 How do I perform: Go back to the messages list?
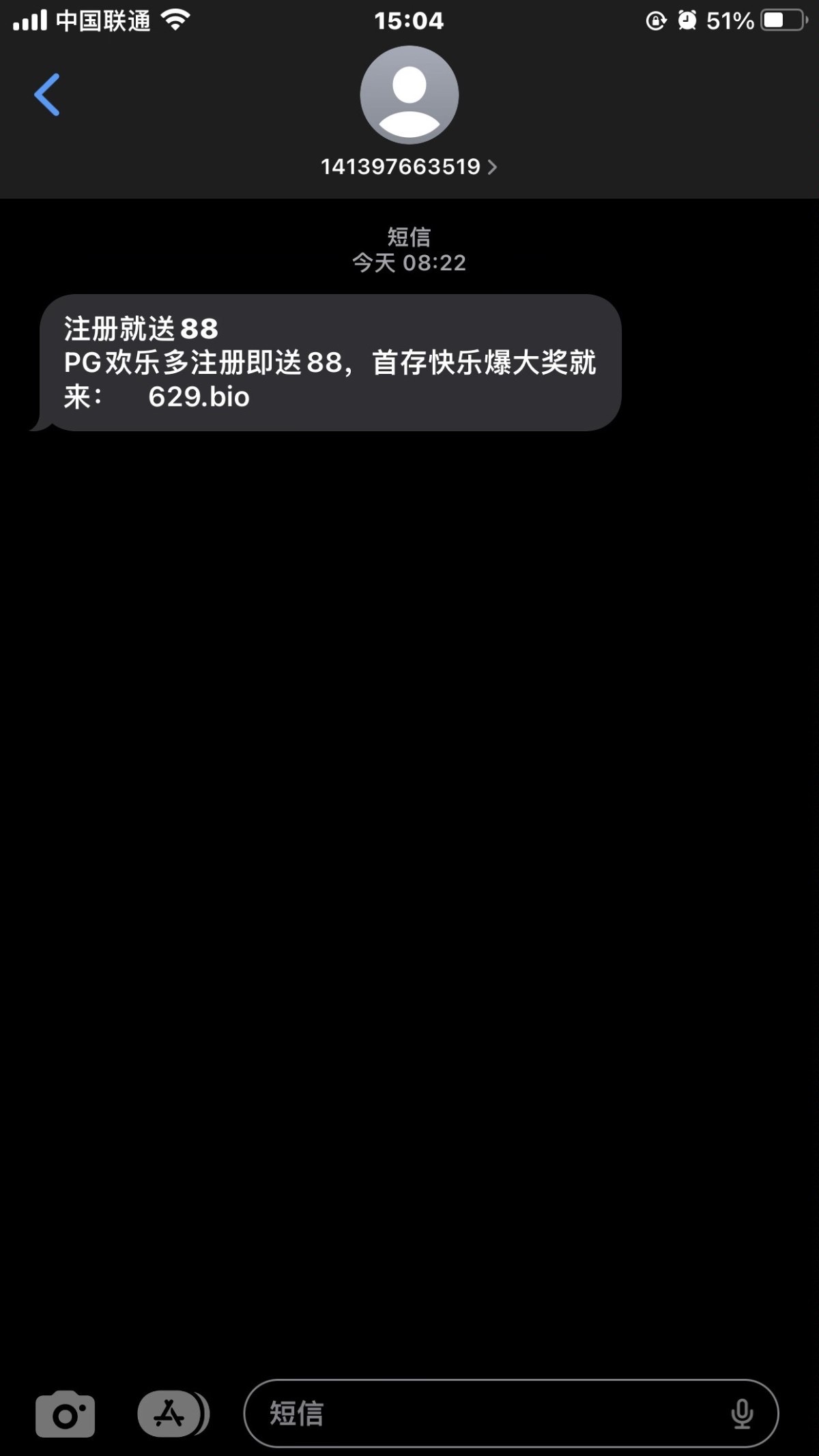pyautogui.click(x=46, y=95)
